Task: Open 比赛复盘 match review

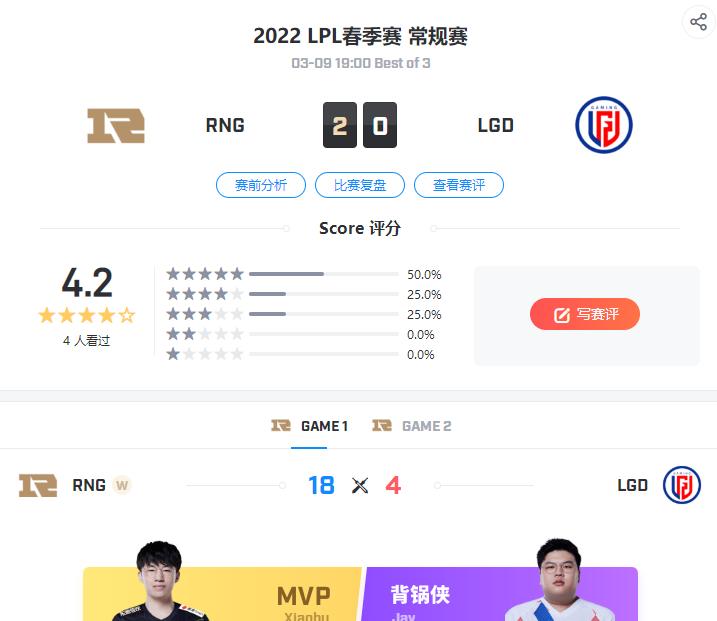Action: [360, 185]
